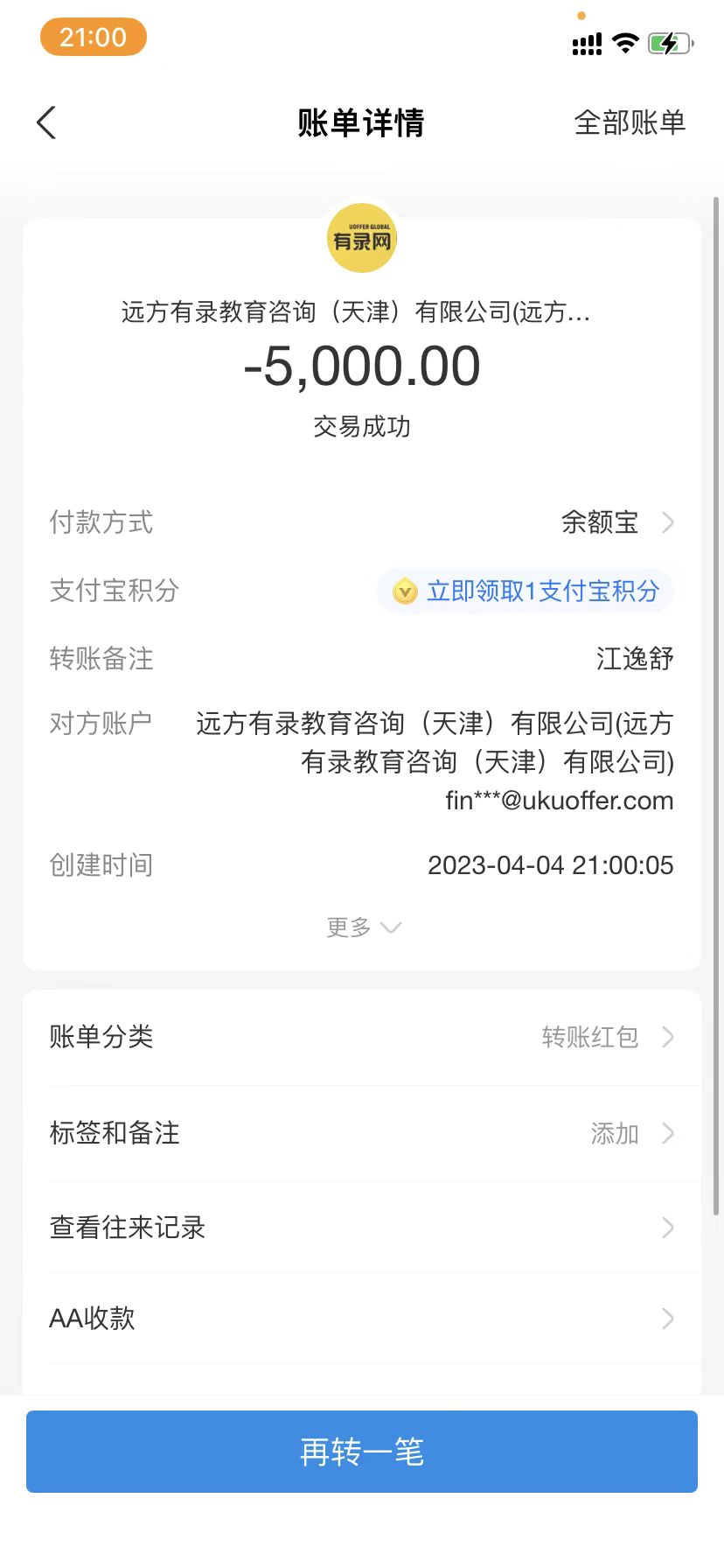Open 查看往来记录
This screenshot has width=724, height=1568.
tap(362, 1228)
